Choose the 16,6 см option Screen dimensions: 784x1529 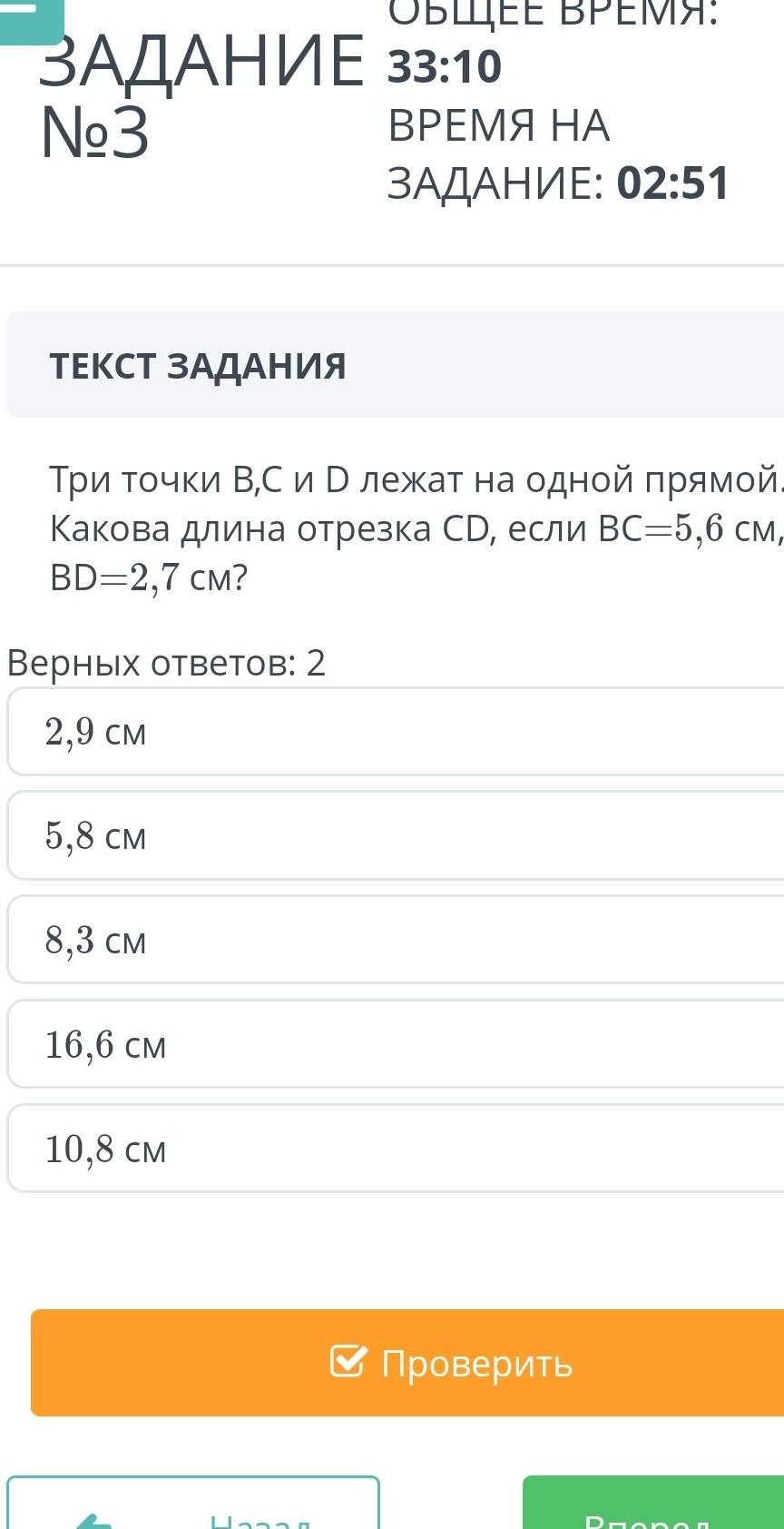397,1044
